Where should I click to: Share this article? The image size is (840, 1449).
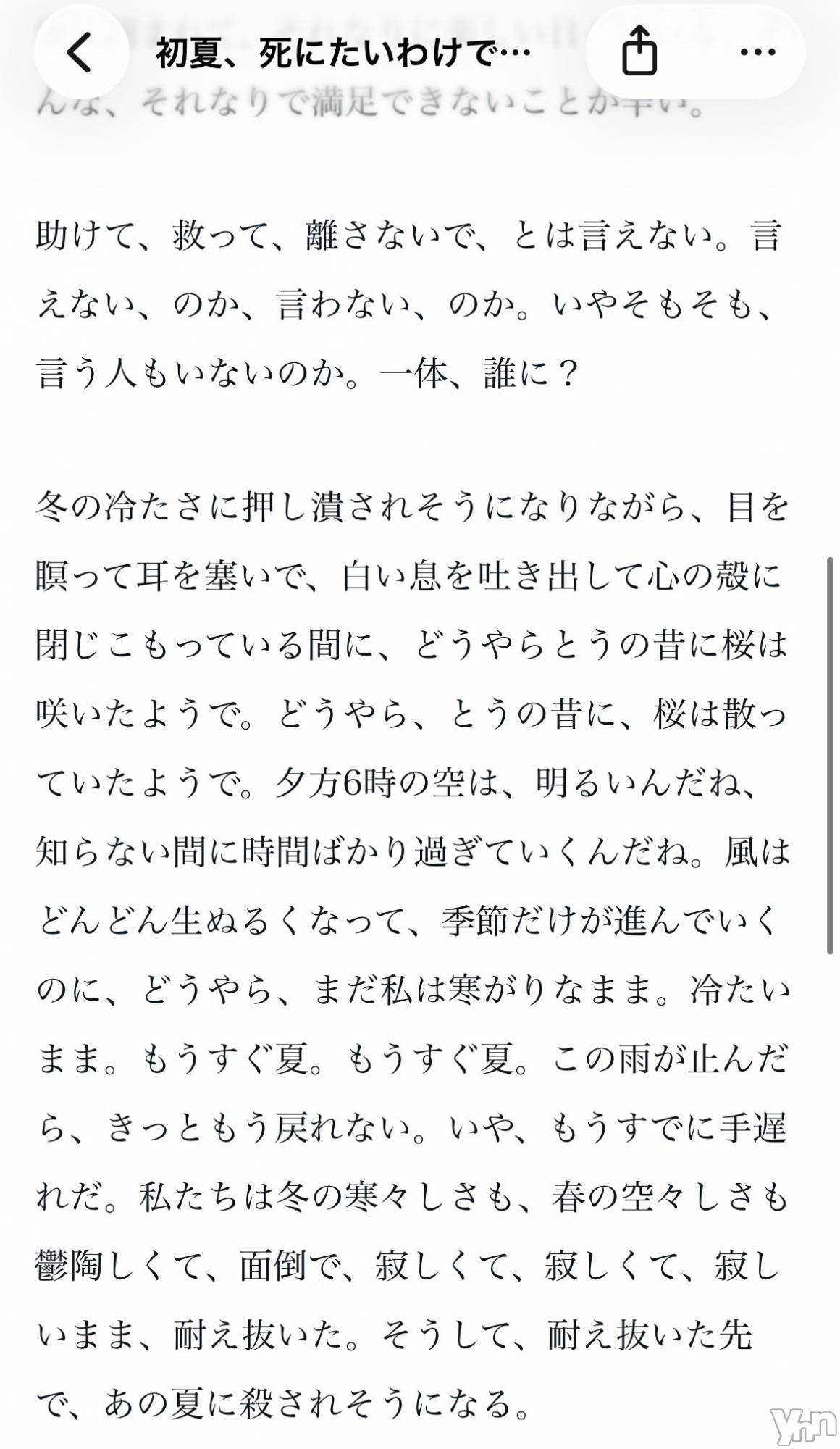click(x=639, y=51)
